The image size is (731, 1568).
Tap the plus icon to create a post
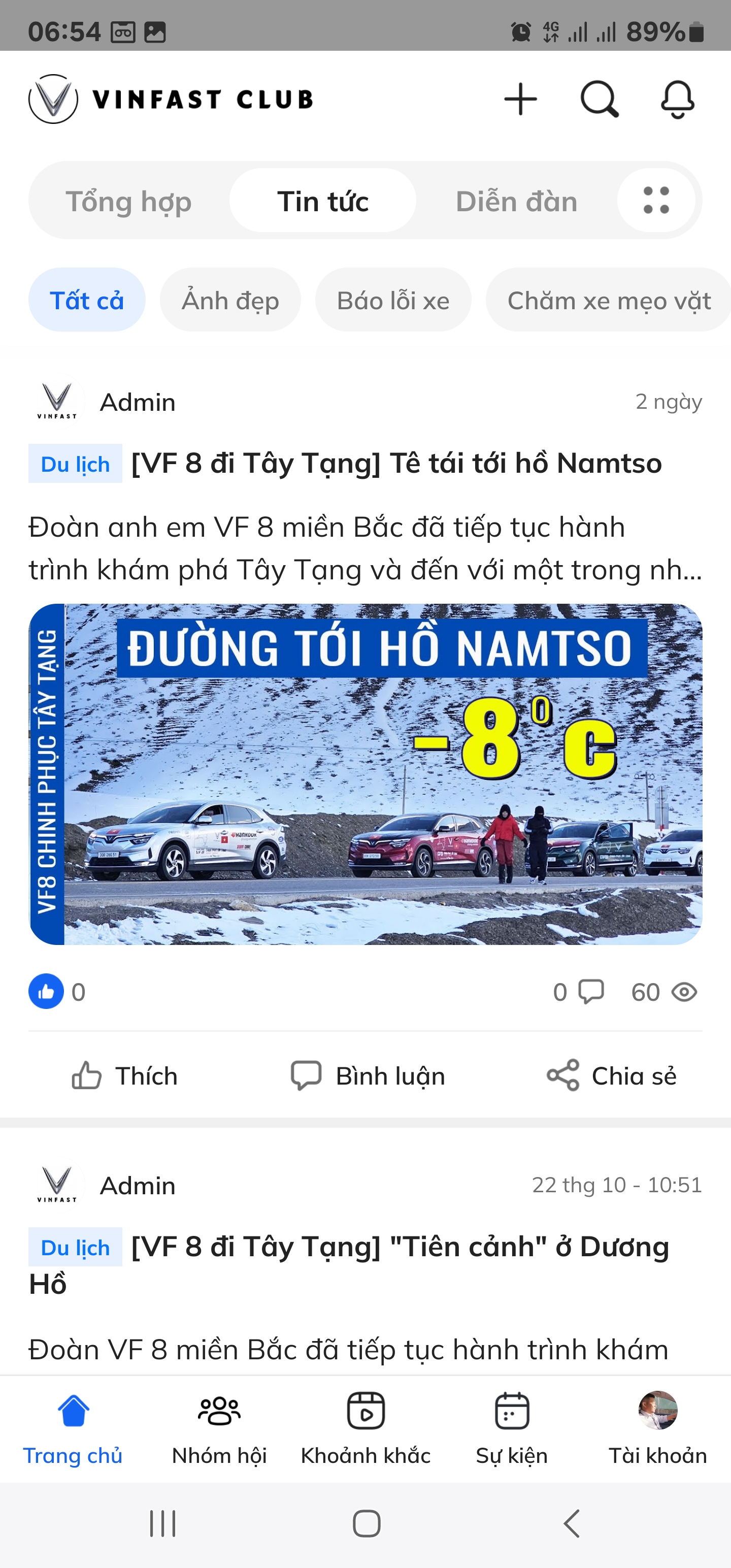520,99
